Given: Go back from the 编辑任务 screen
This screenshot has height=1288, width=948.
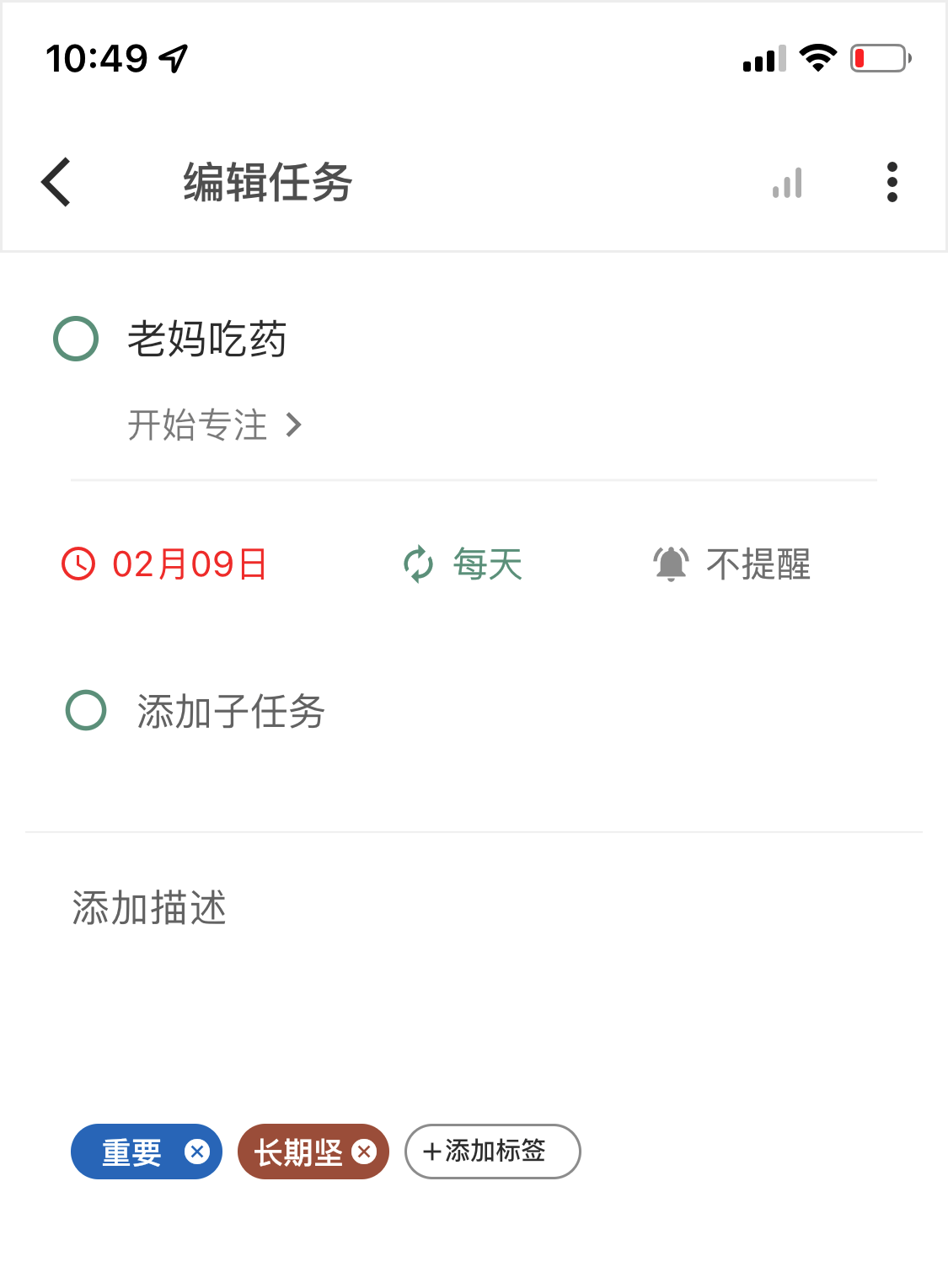Looking at the screenshot, I should 56,182.
